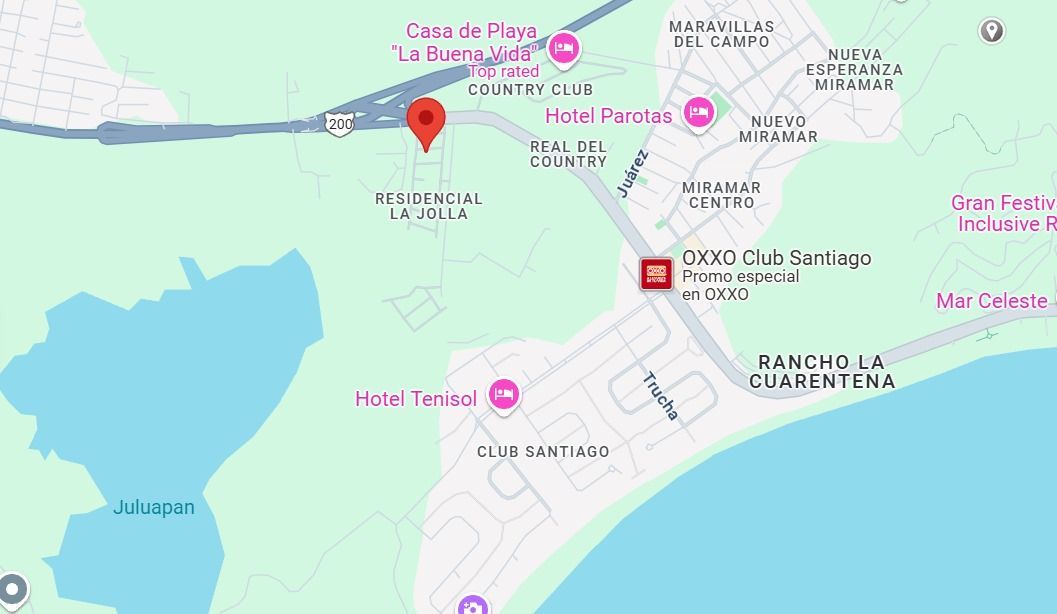The height and width of the screenshot is (614, 1057).
Task: Open the Hotel Parotas marker
Action: coord(698,112)
